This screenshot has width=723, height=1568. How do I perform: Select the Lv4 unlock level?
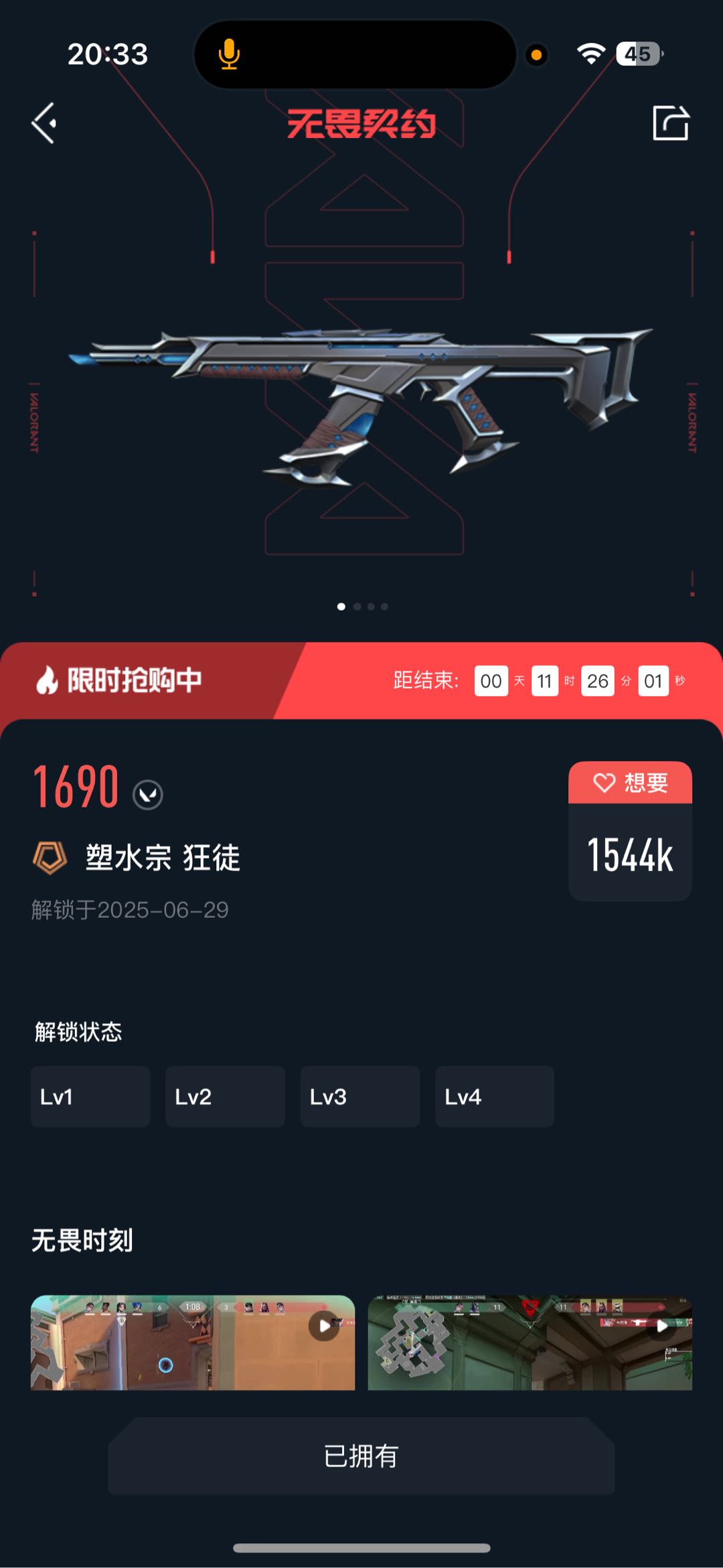495,1097
